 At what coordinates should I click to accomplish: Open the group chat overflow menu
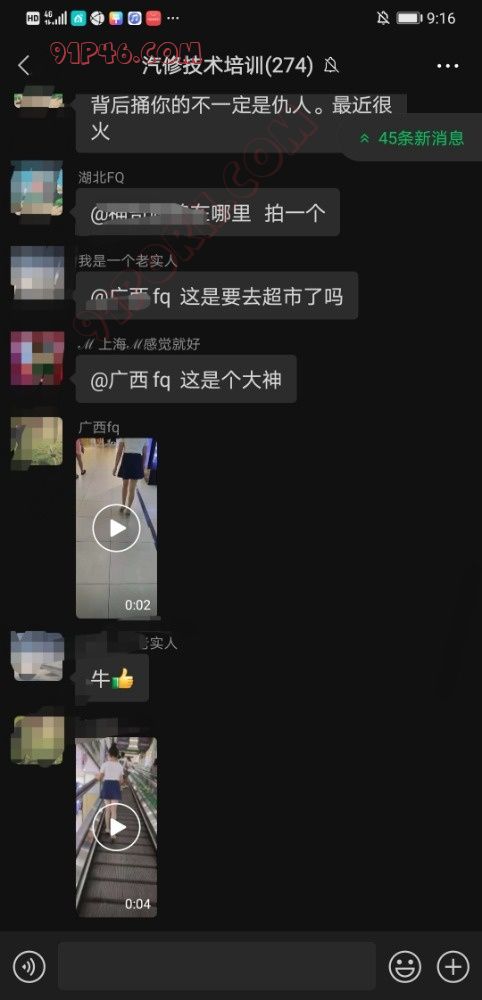[x=448, y=66]
